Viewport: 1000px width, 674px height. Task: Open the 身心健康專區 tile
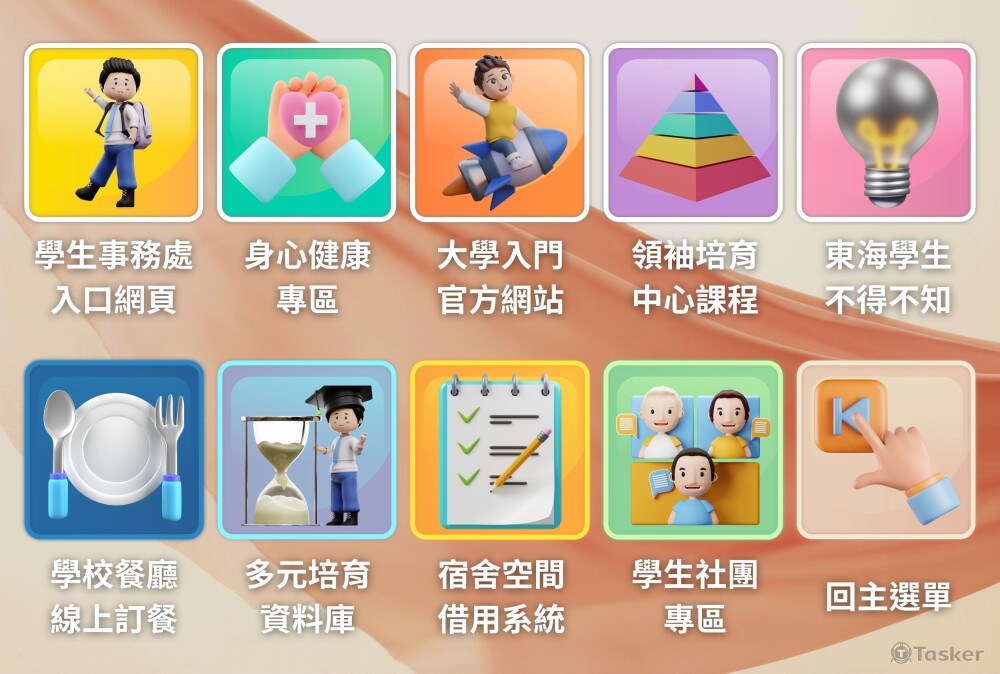306,132
